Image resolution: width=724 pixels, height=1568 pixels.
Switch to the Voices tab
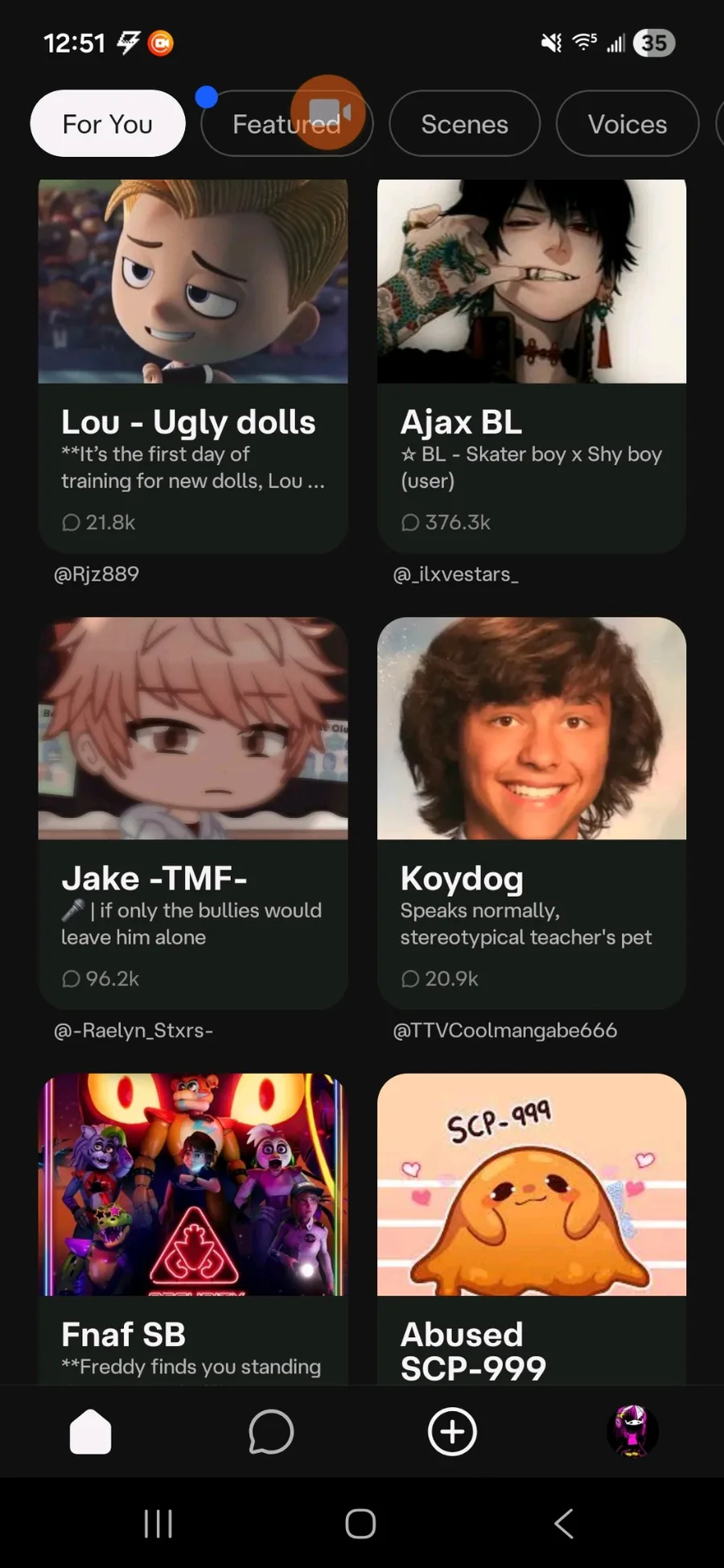point(627,124)
